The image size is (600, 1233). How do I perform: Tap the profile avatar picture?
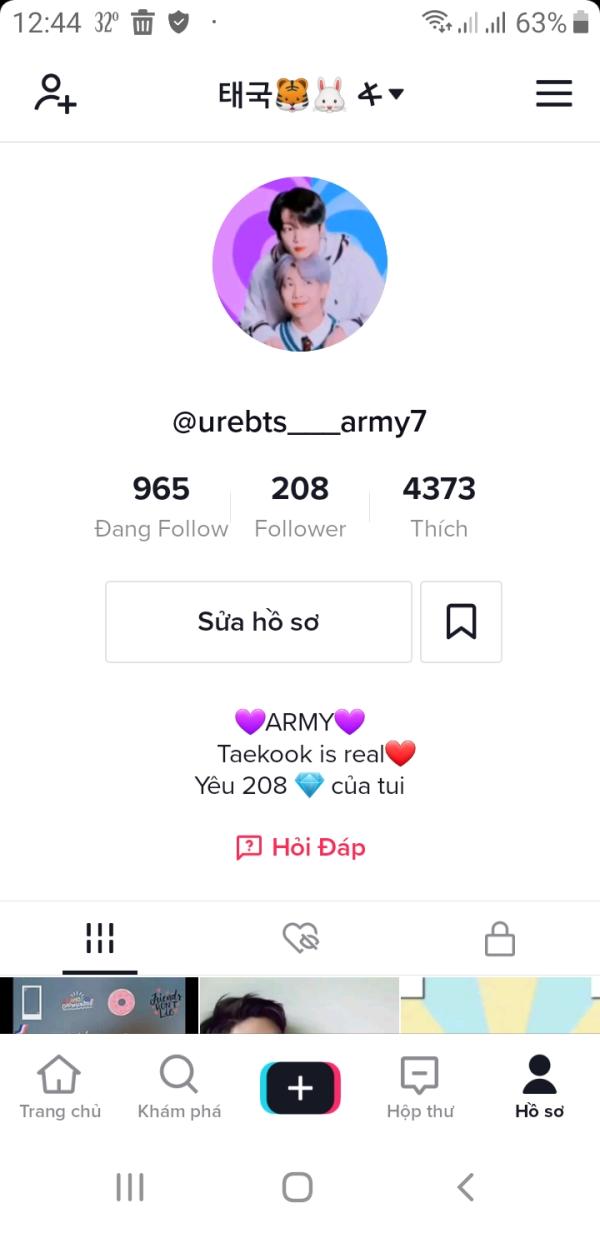[x=300, y=264]
